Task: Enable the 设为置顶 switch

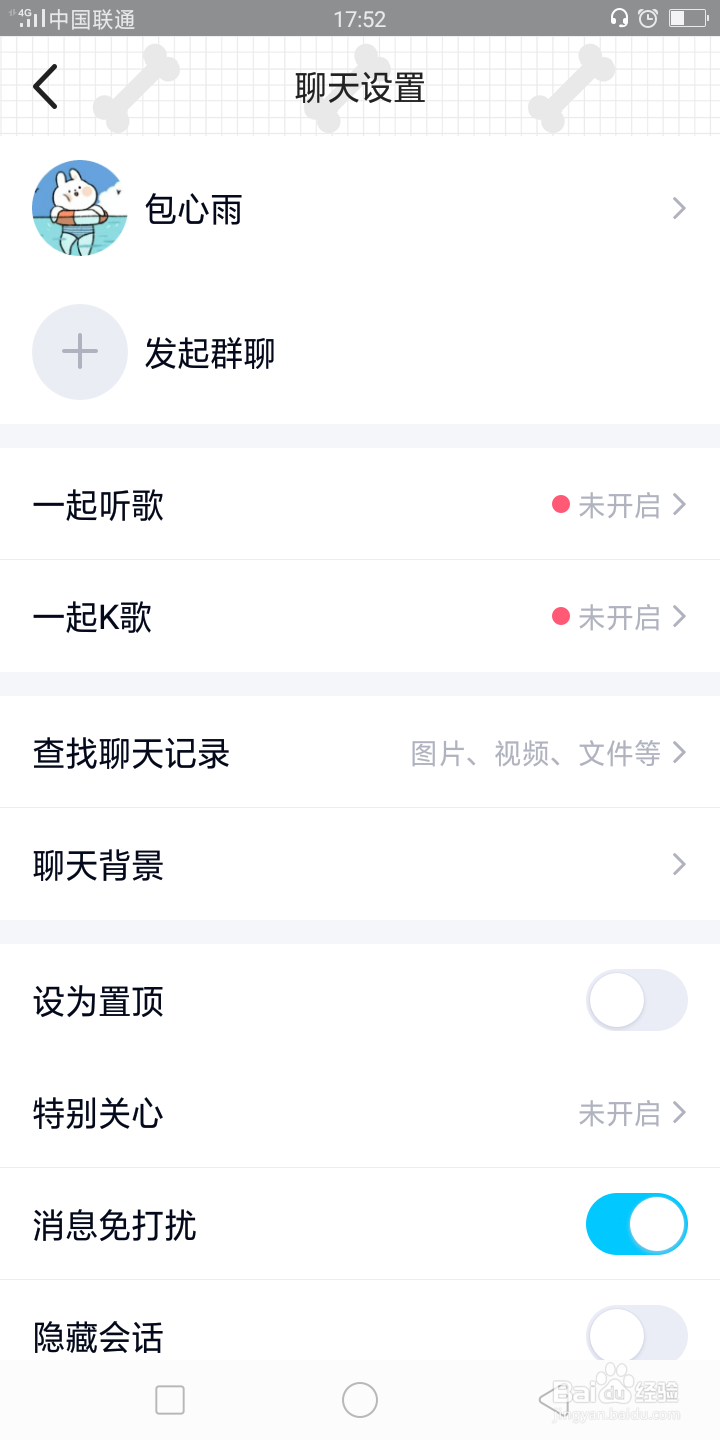Action: click(x=636, y=1000)
